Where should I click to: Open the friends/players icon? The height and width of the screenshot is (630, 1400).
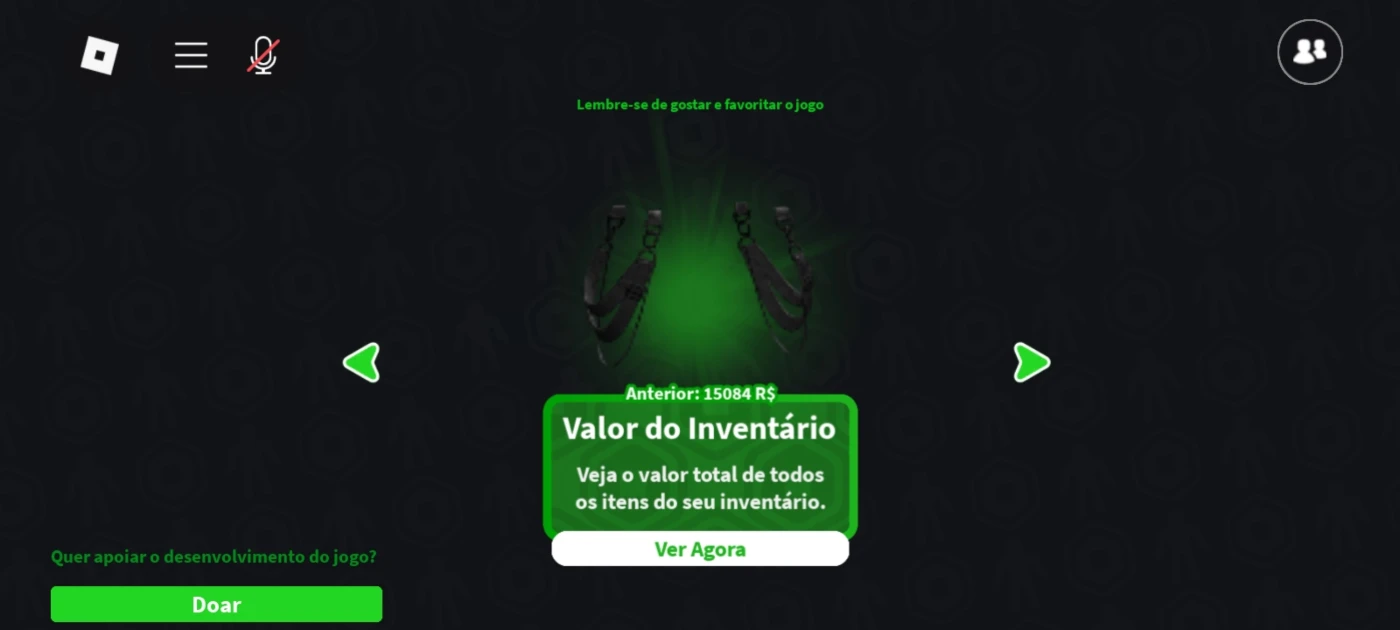click(x=1309, y=52)
